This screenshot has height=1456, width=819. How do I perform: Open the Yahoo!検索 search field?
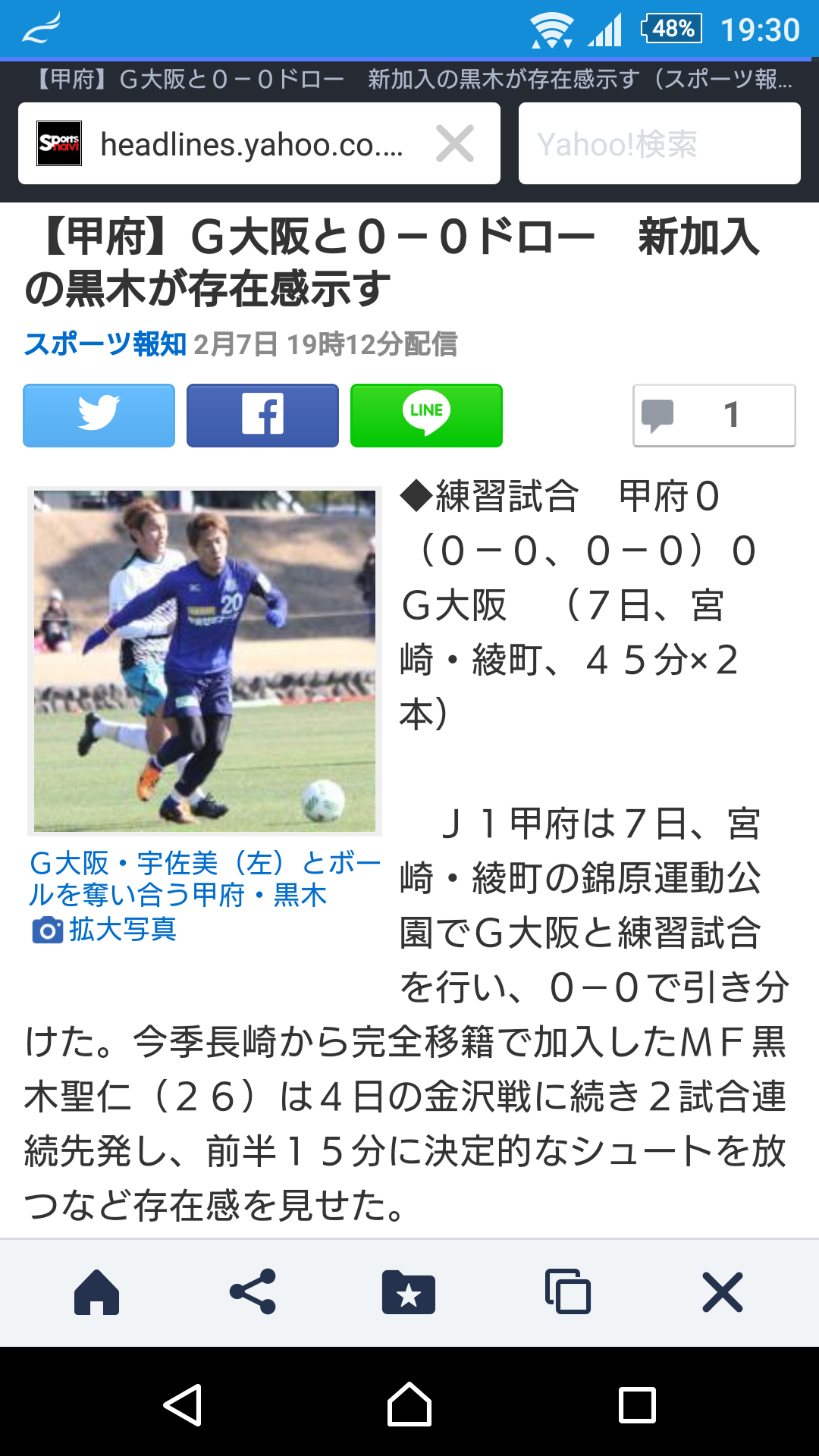pos(659,144)
